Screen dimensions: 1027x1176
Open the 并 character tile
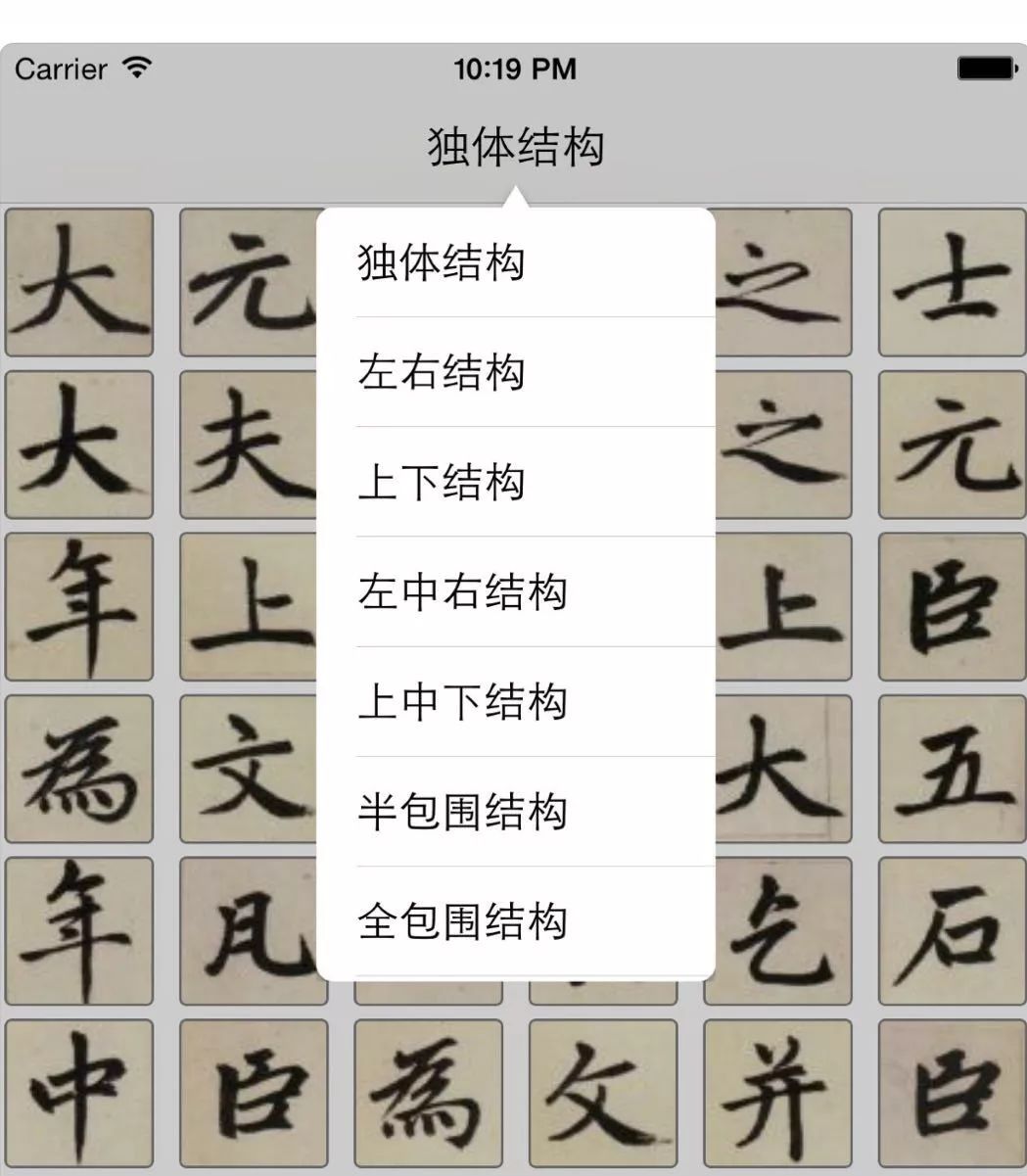tap(777, 1093)
